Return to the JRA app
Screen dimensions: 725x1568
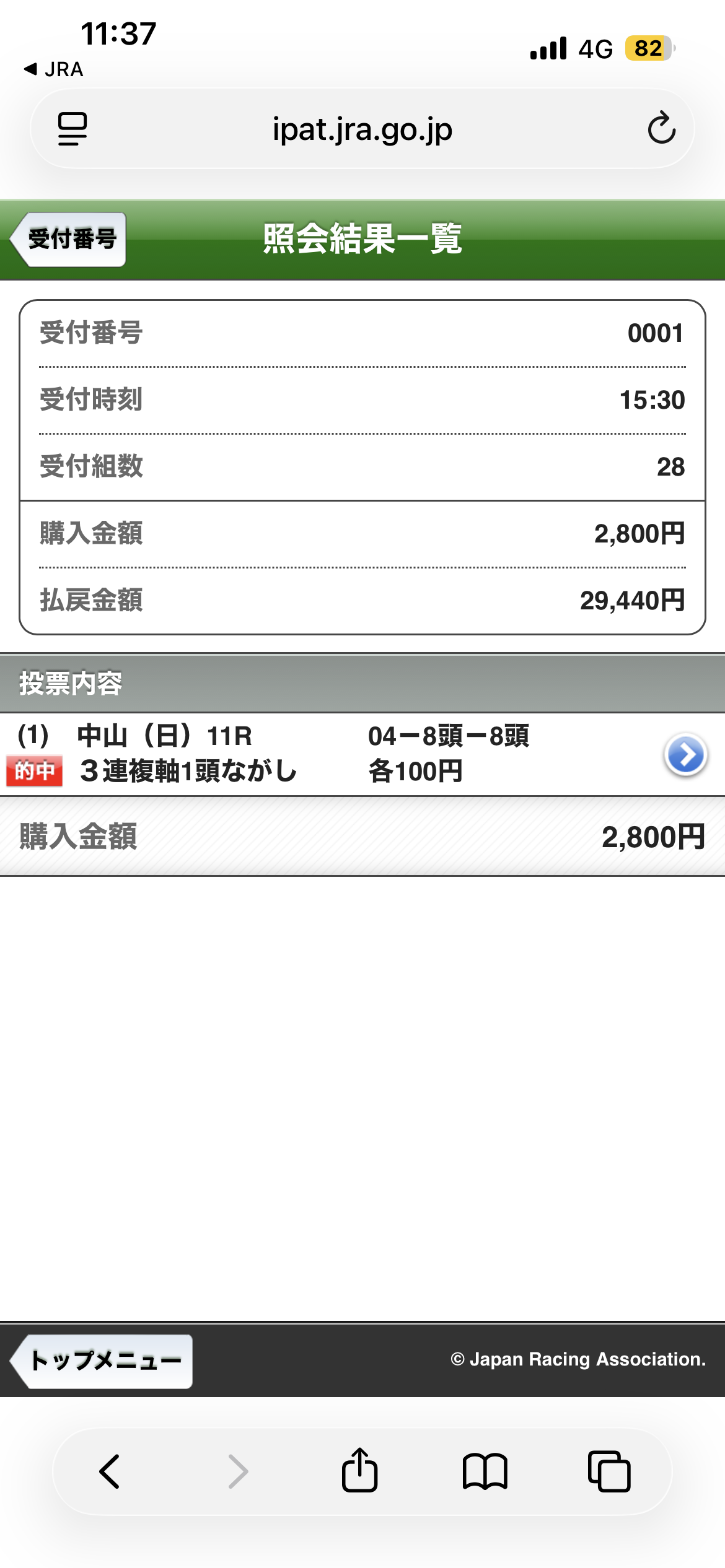(53, 69)
